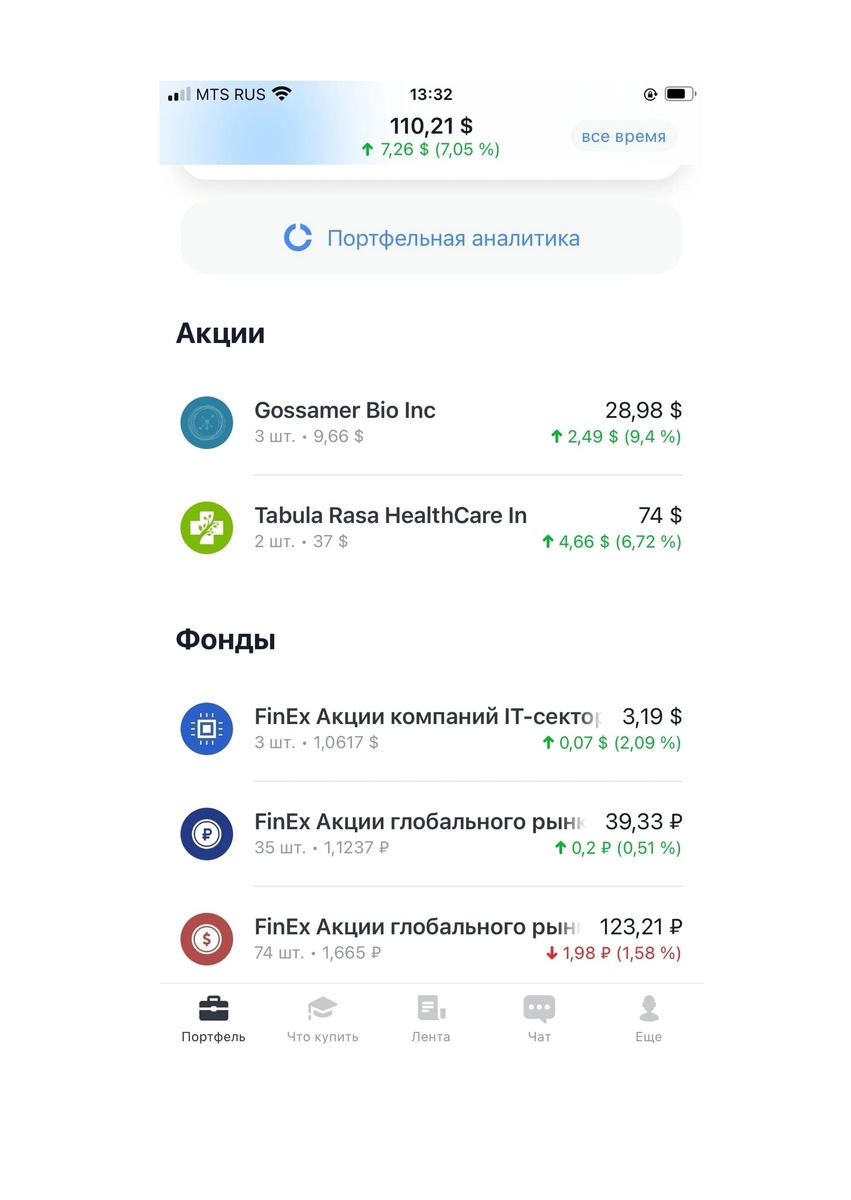Change the period via 'все время' chip
This screenshot has width=851, height=1200.
click(623, 136)
